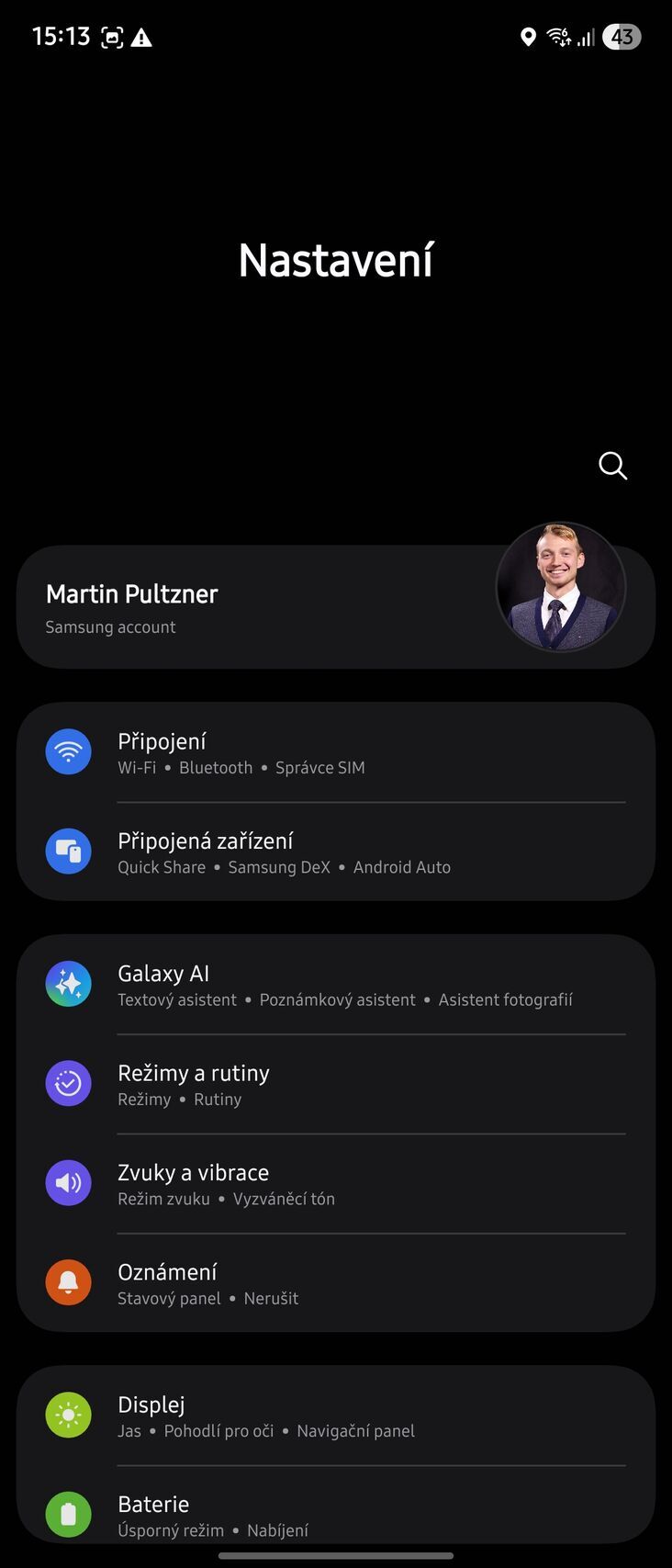Open settings search with magnifier icon
Screen dimensions: 672x1568
[x=612, y=466]
